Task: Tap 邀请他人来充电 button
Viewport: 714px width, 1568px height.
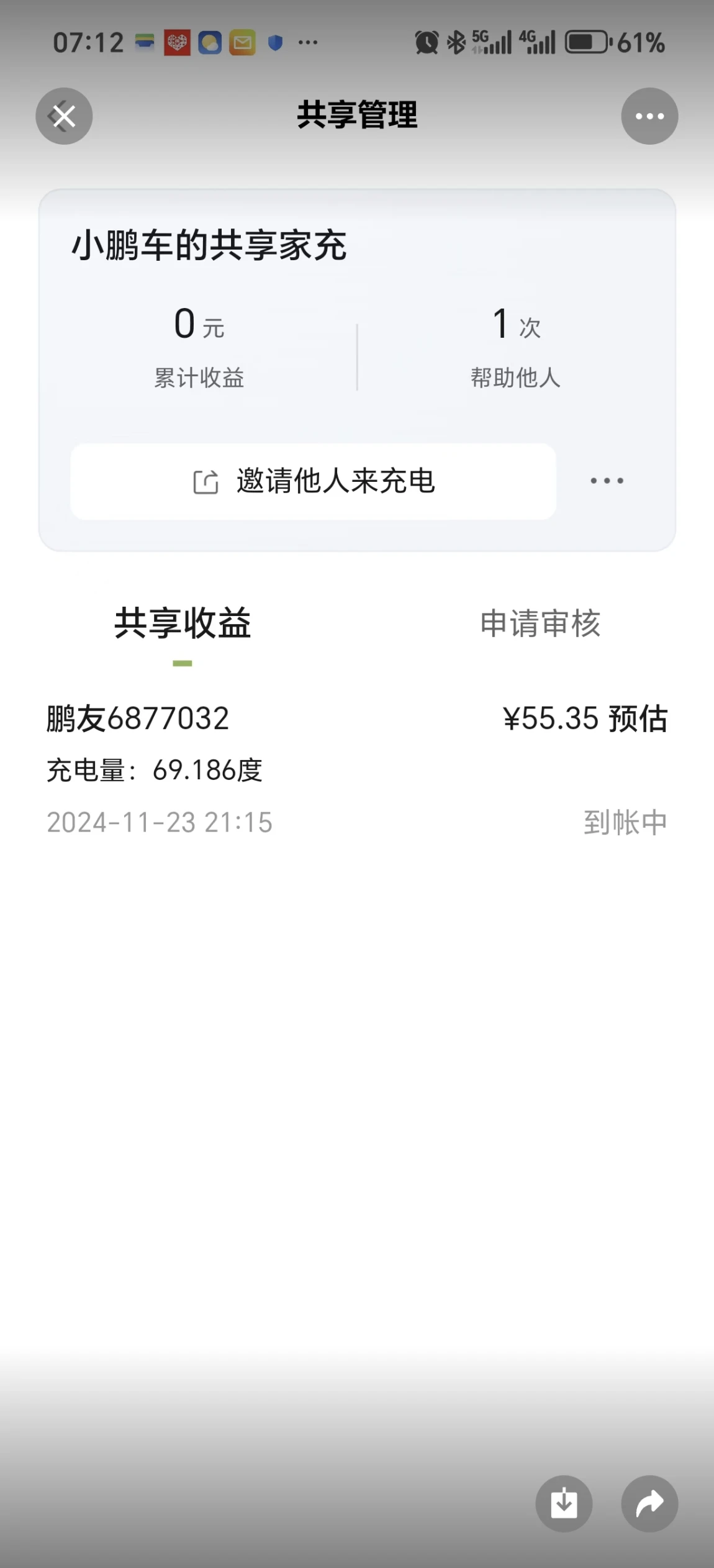Action: [x=313, y=481]
